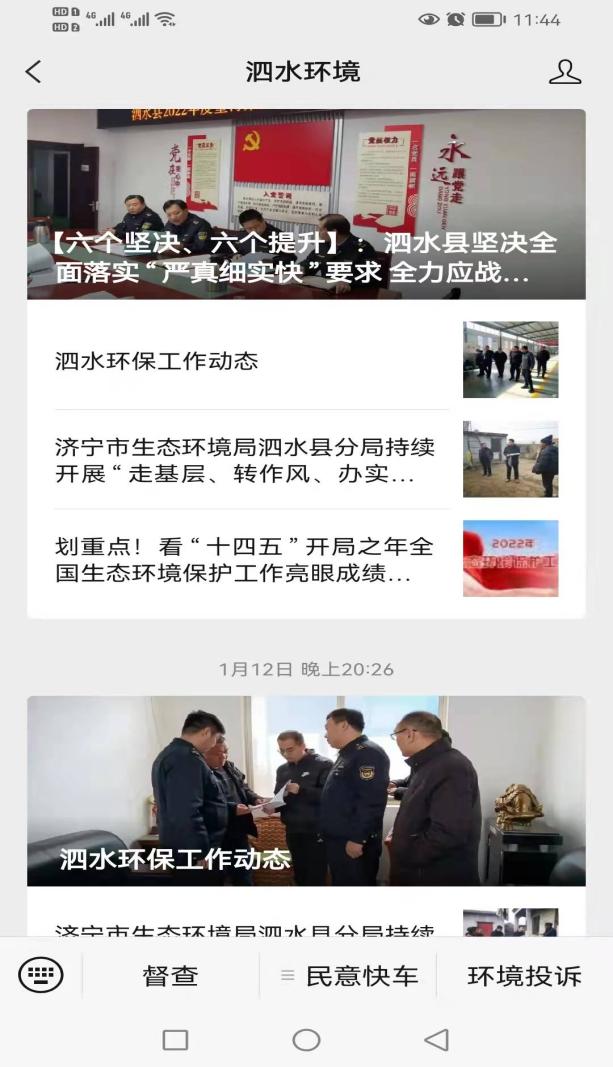Open the 督查 menu
This screenshot has height=1067, width=613.
tap(170, 976)
